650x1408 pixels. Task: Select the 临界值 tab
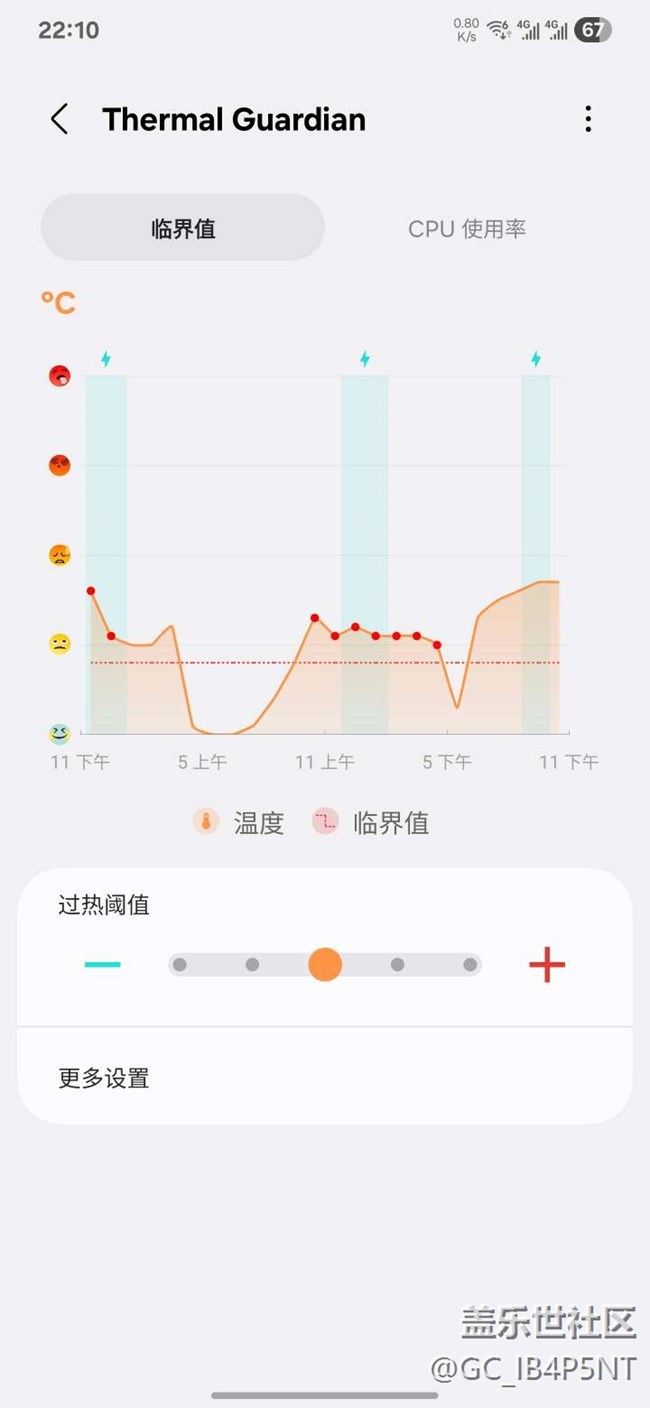click(x=183, y=228)
